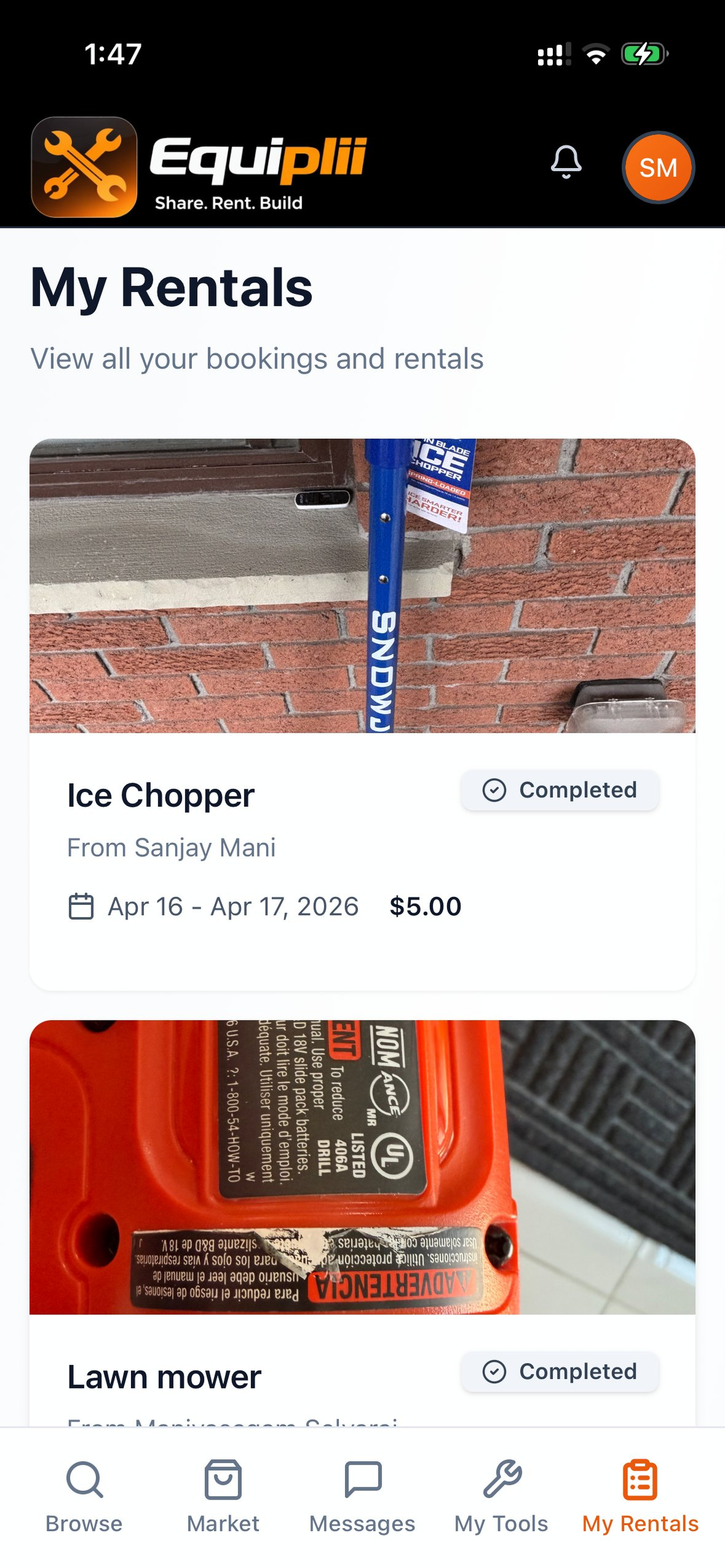The width and height of the screenshot is (725, 1568).
Task: Open the notifications bell
Action: pyautogui.click(x=566, y=163)
